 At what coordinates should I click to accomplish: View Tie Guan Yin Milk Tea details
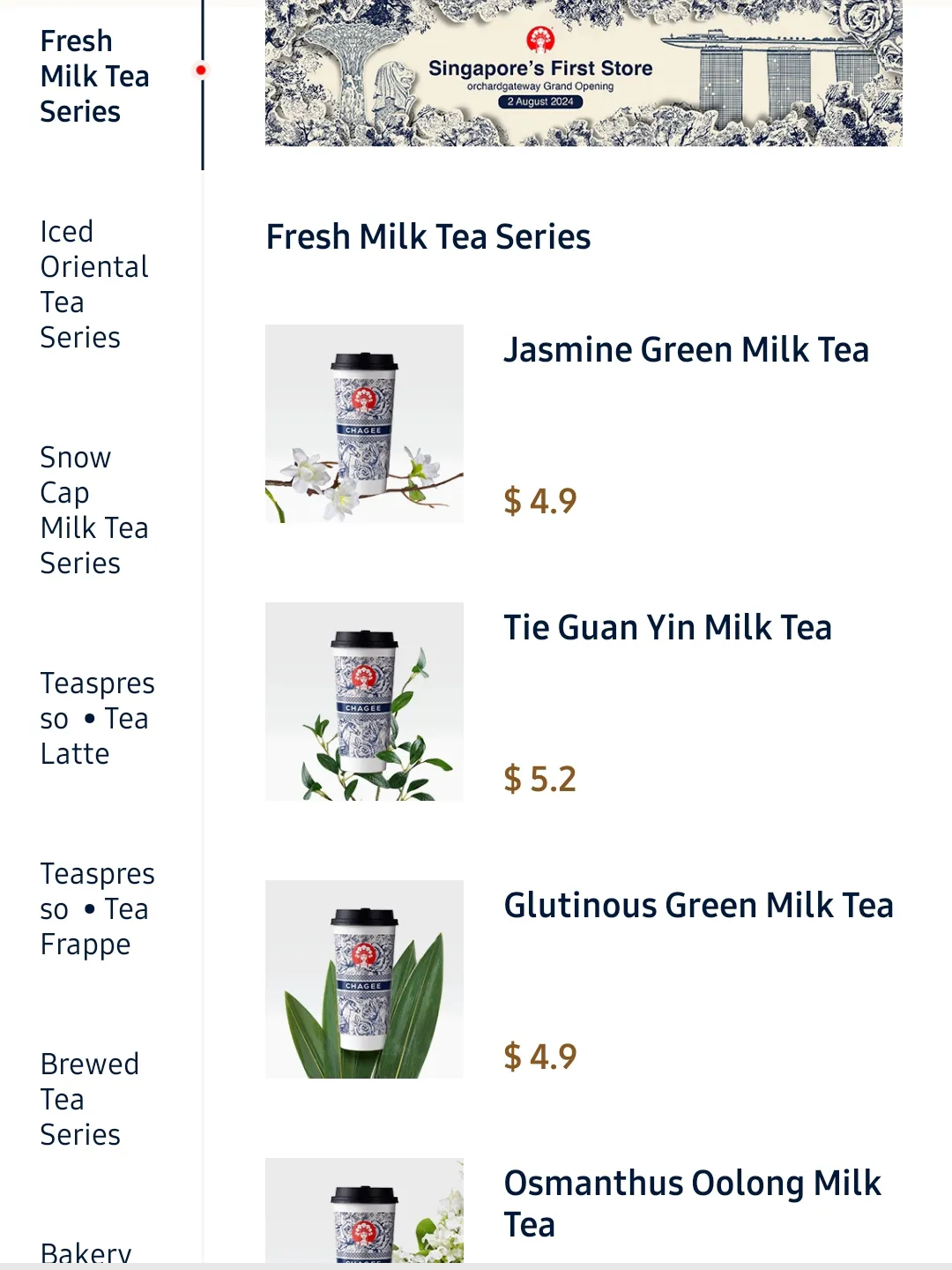[x=667, y=628]
